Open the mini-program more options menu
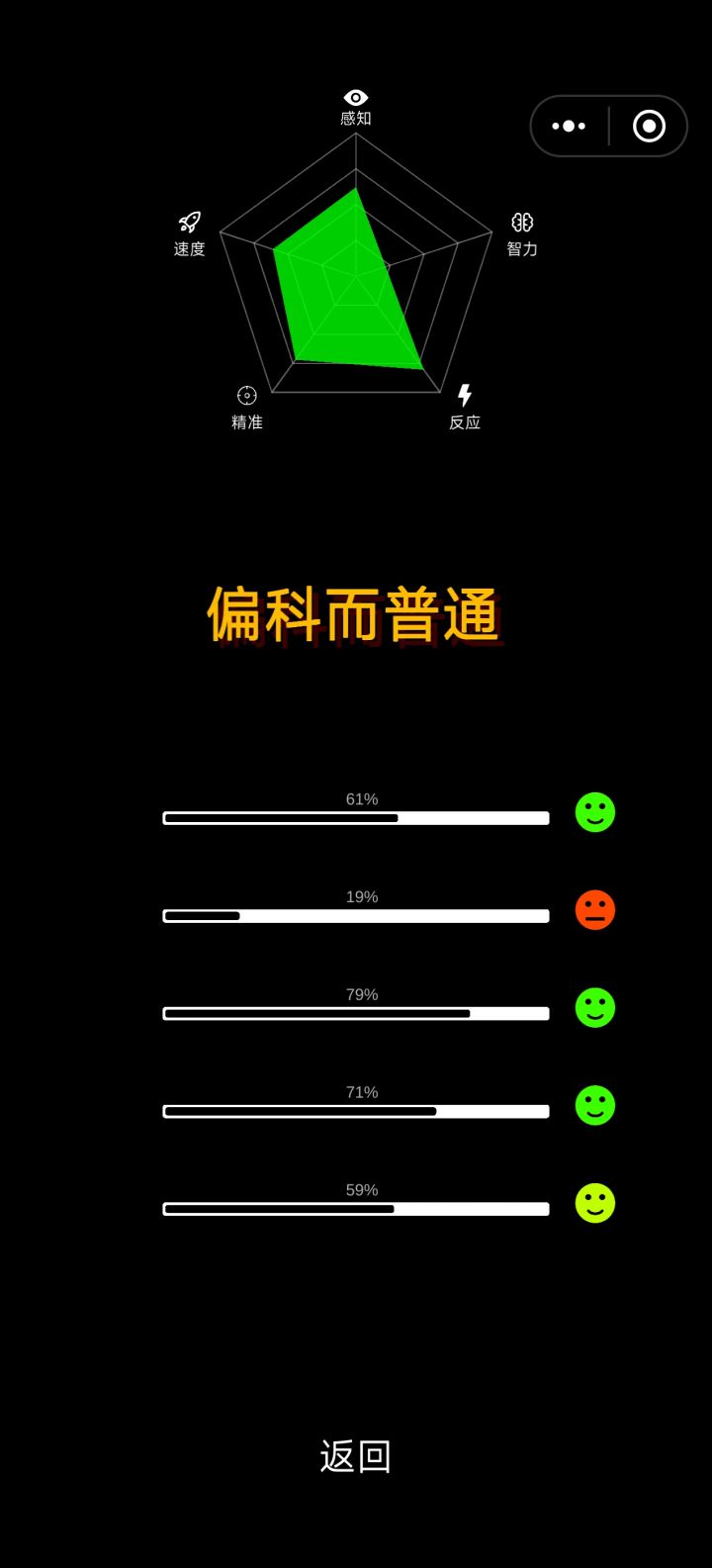The width and height of the screenshot is (712, 1568). coord(569,126)
